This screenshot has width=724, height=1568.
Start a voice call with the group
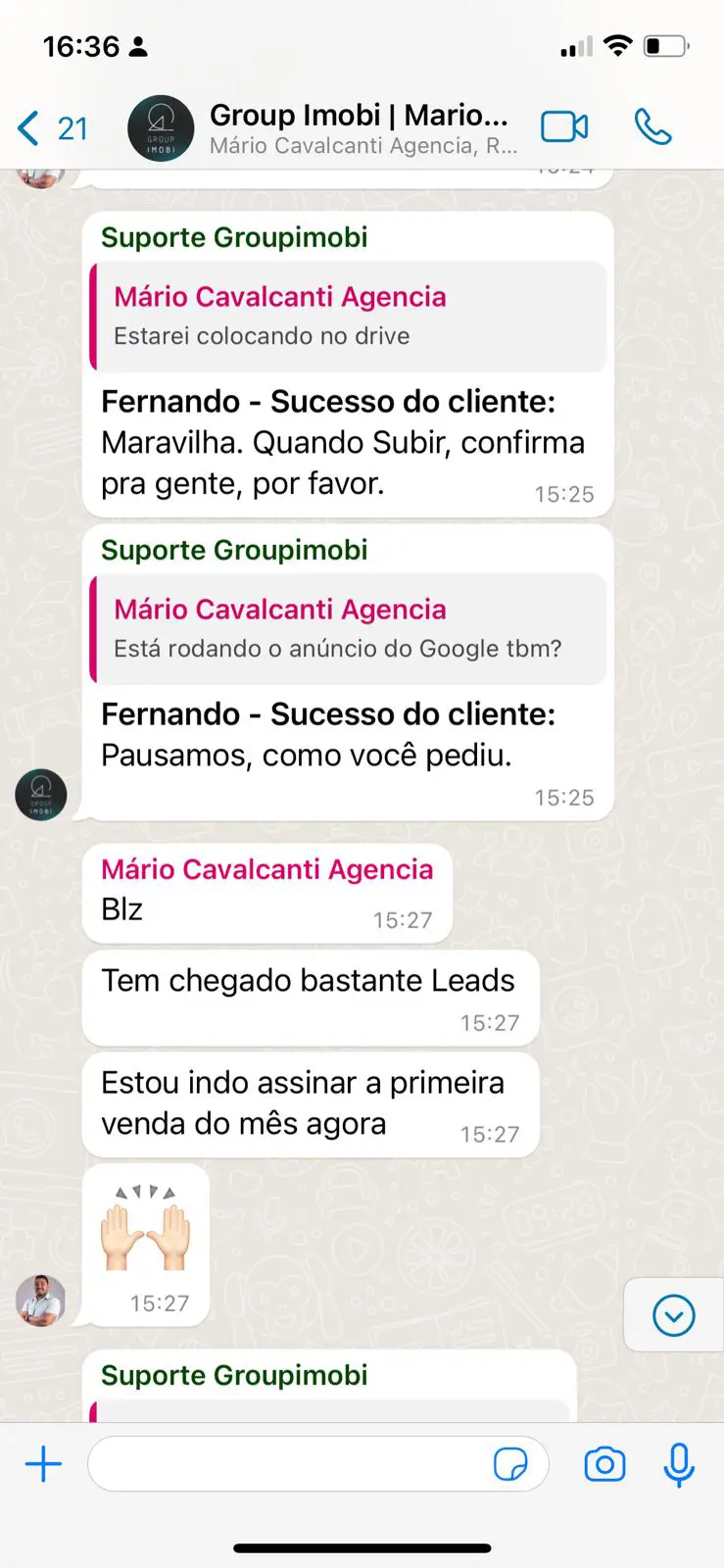coord(652,127)
